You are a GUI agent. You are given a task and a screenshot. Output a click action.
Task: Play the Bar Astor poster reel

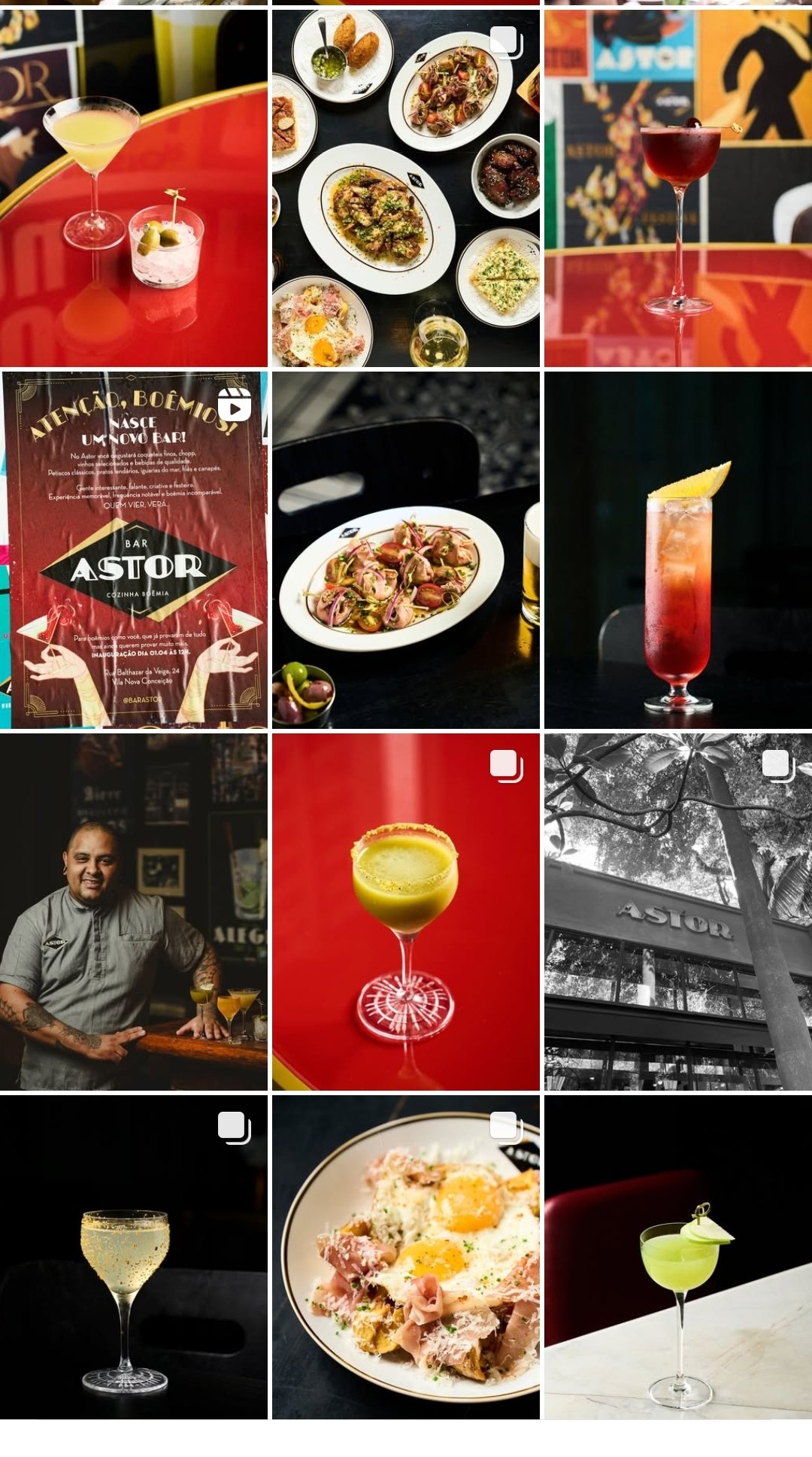[133, 550]
